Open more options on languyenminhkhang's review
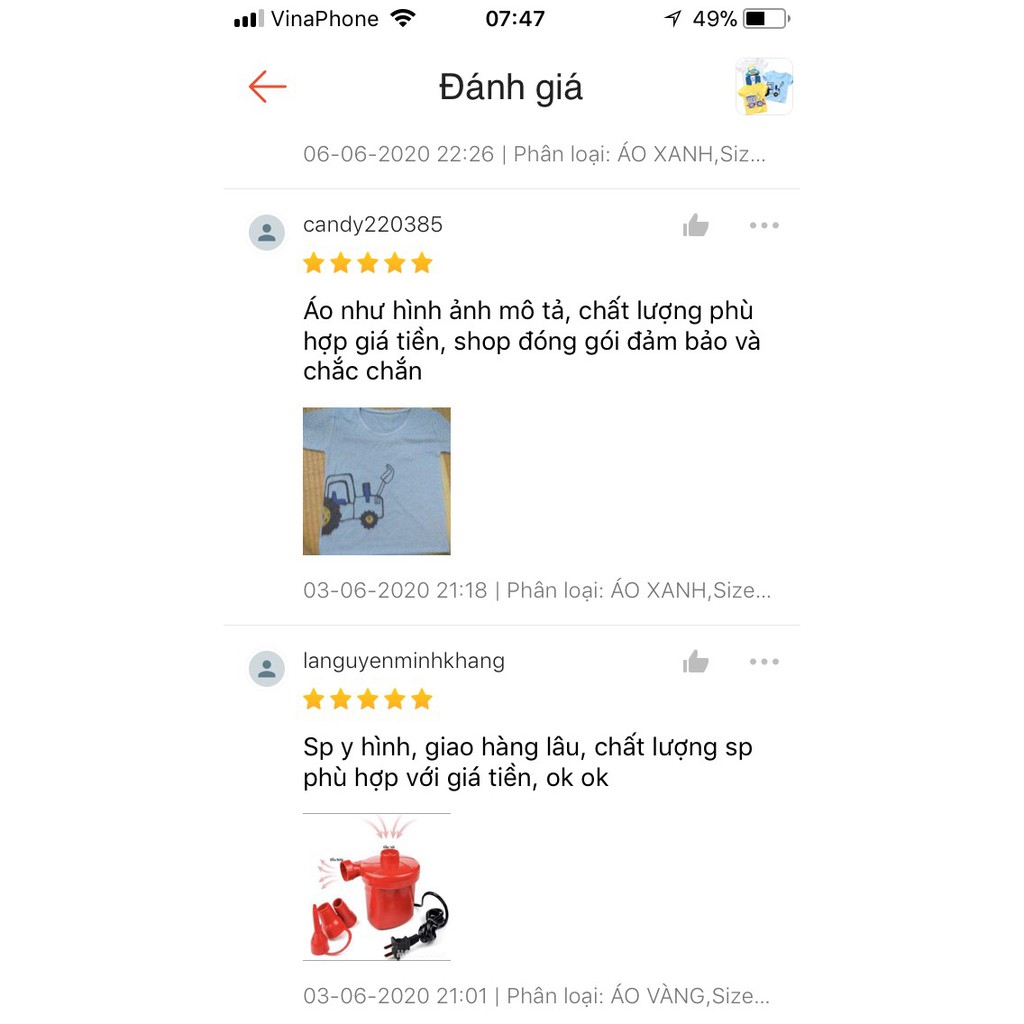Image resolution: width=1024 pixels, height=1024 pixels. point(764,662)
